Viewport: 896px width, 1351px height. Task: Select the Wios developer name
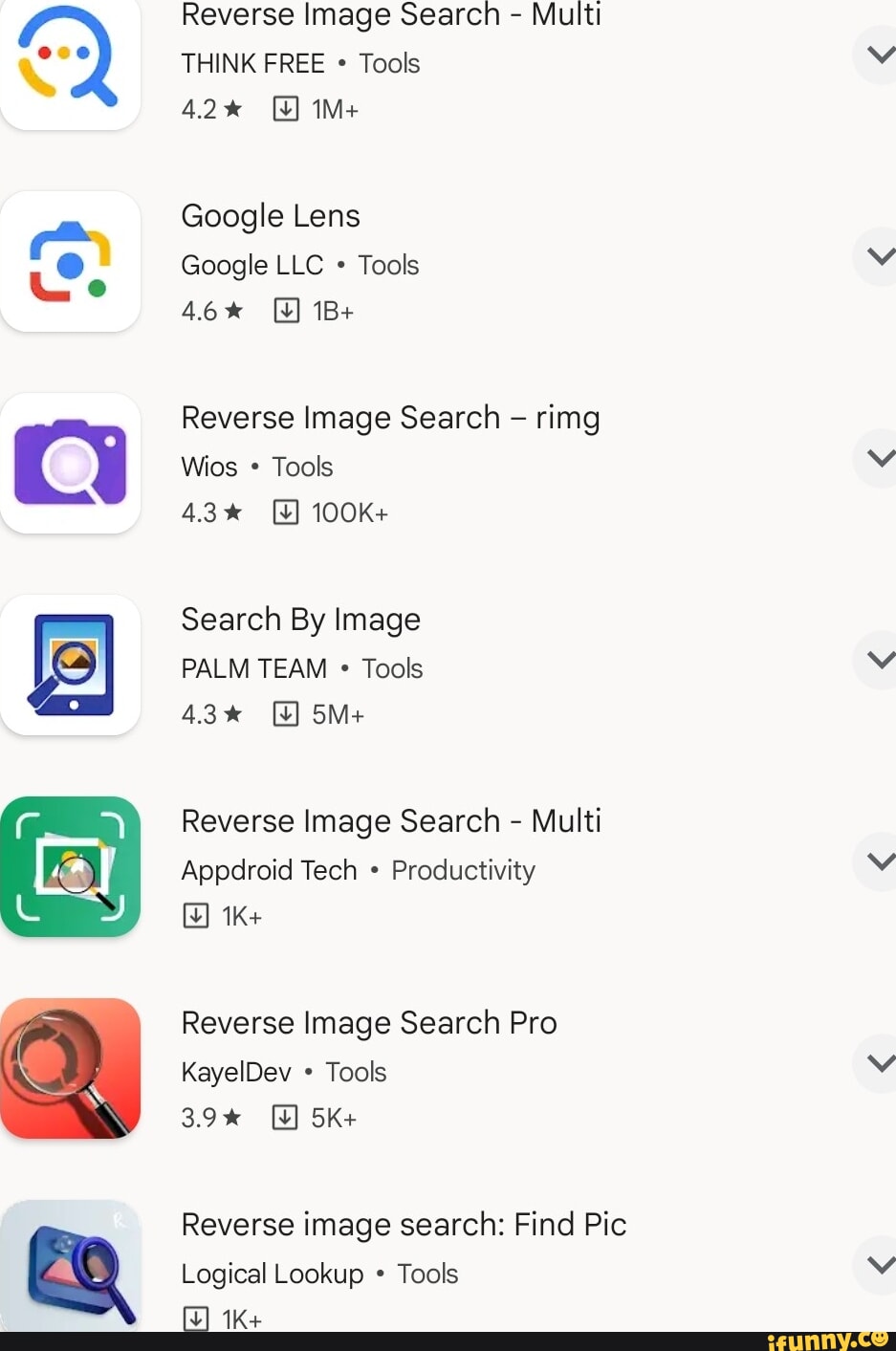208,468
